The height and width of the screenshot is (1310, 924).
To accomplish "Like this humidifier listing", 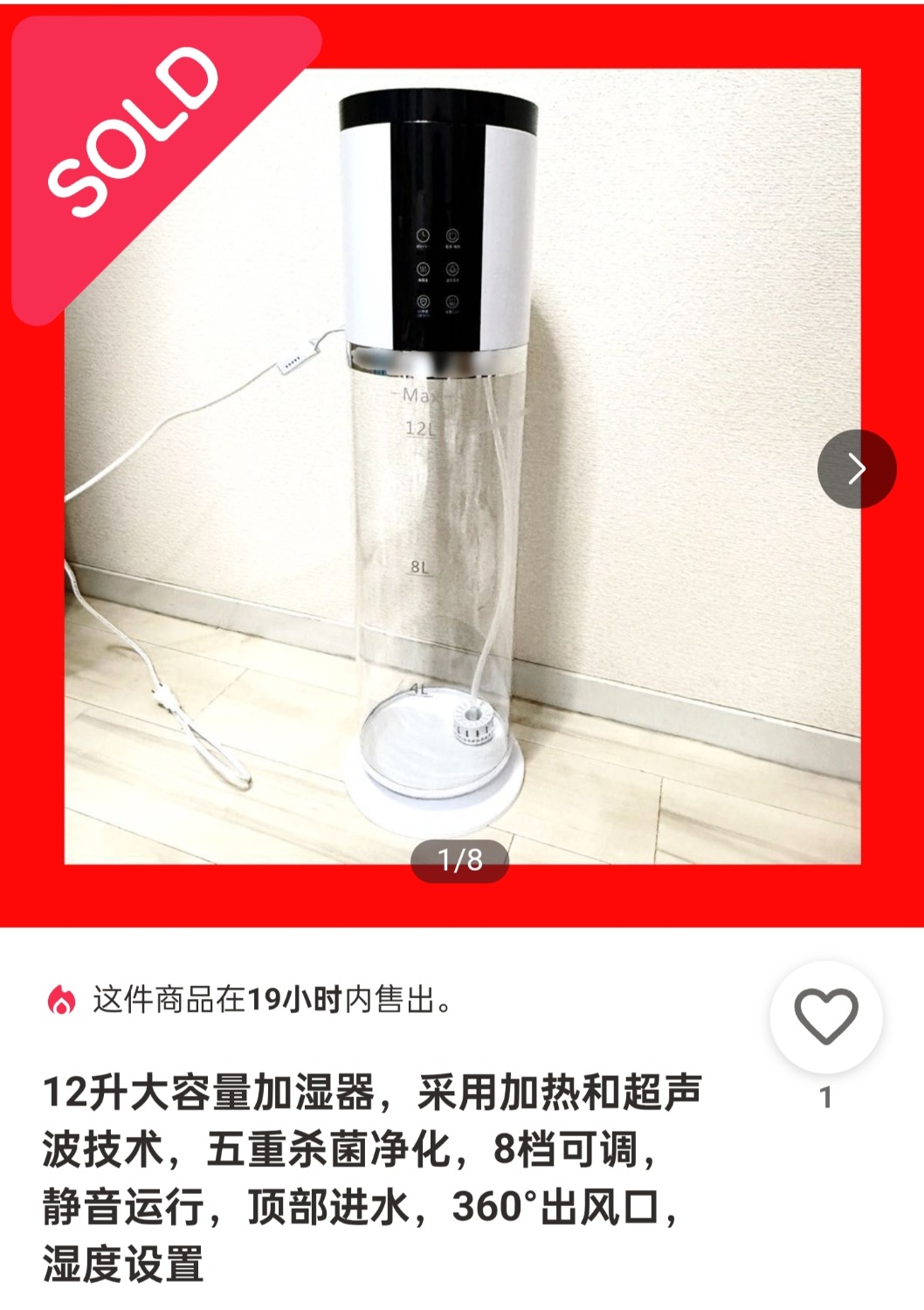I will (825, 1016).
